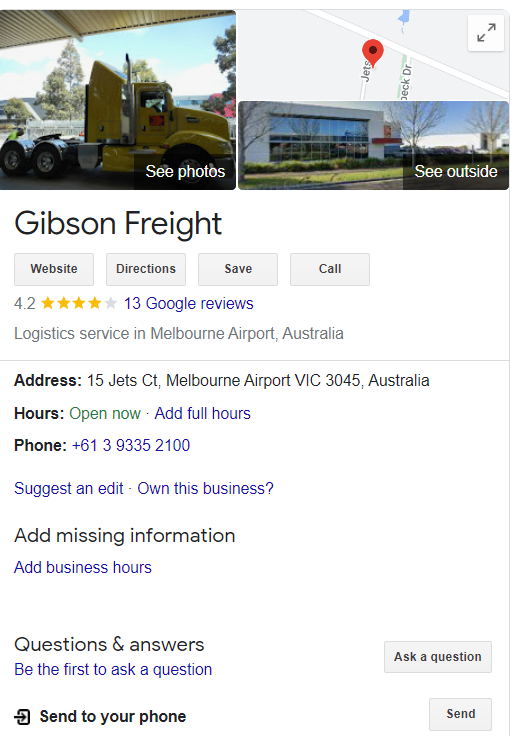Tap the Ask a question button
Image resolution: width=514 pixels, height=736 pixels.
tap(438, 657)
